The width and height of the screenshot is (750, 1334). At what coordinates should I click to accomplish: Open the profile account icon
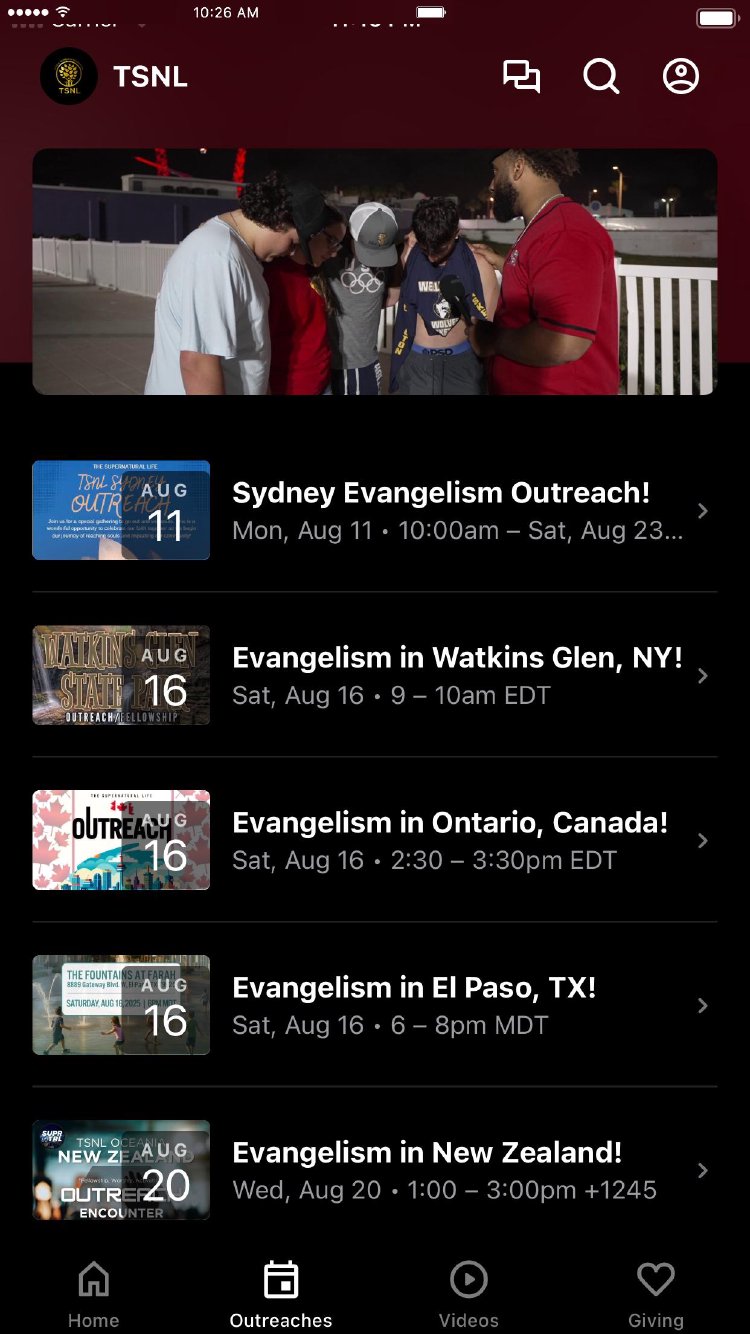681,77
